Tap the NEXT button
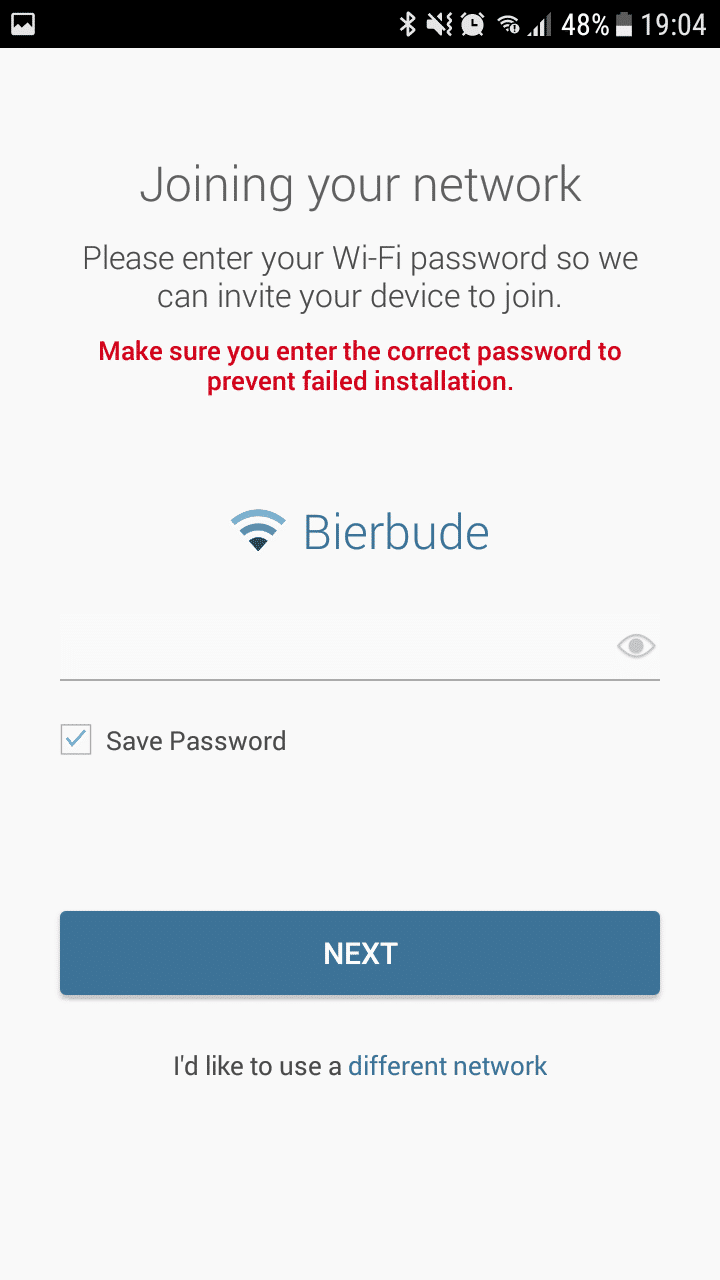The height and width of the screenshot is (1280, 720). pos(360,953)
